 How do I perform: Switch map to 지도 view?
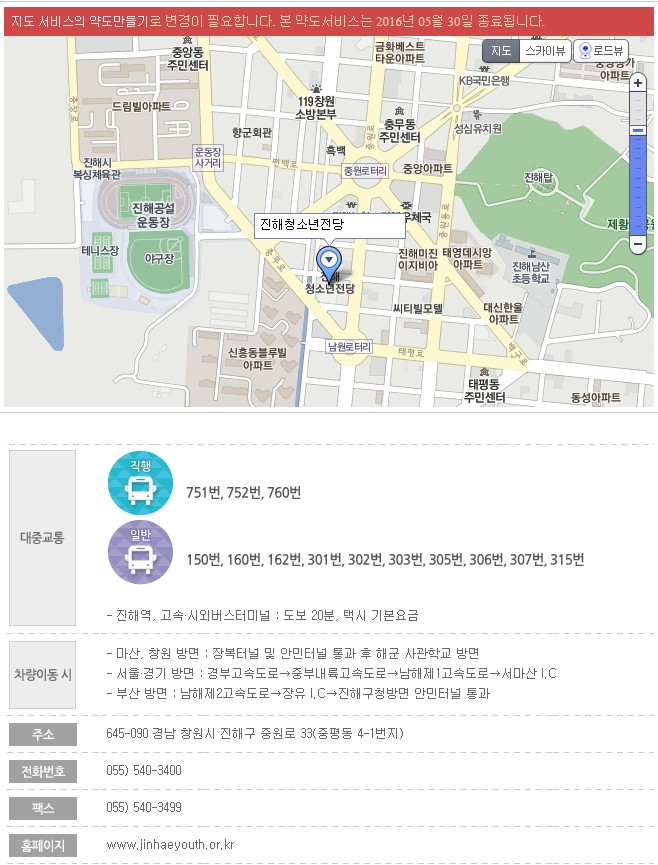point(500,50)
